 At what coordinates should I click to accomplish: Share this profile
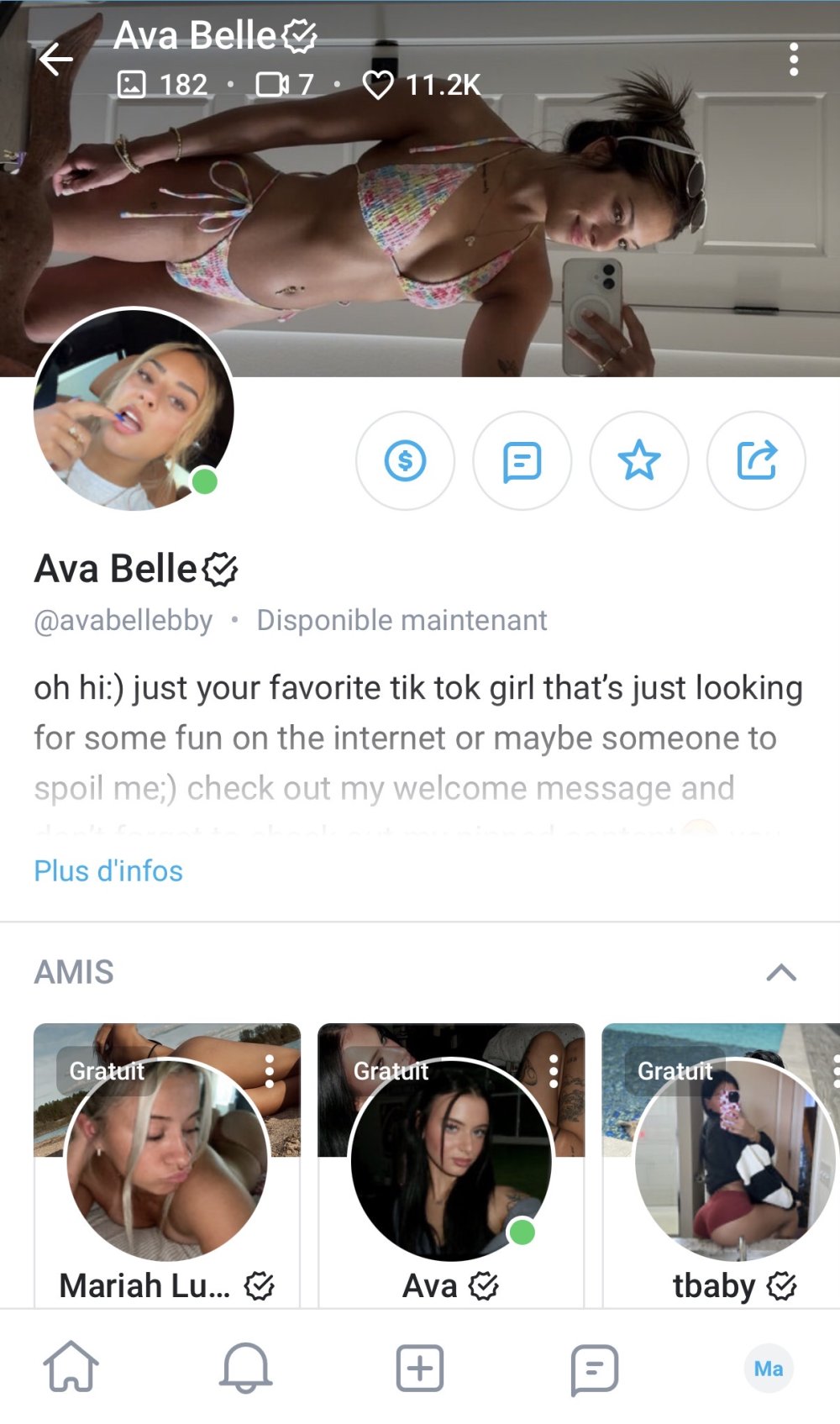pos(756,460)
